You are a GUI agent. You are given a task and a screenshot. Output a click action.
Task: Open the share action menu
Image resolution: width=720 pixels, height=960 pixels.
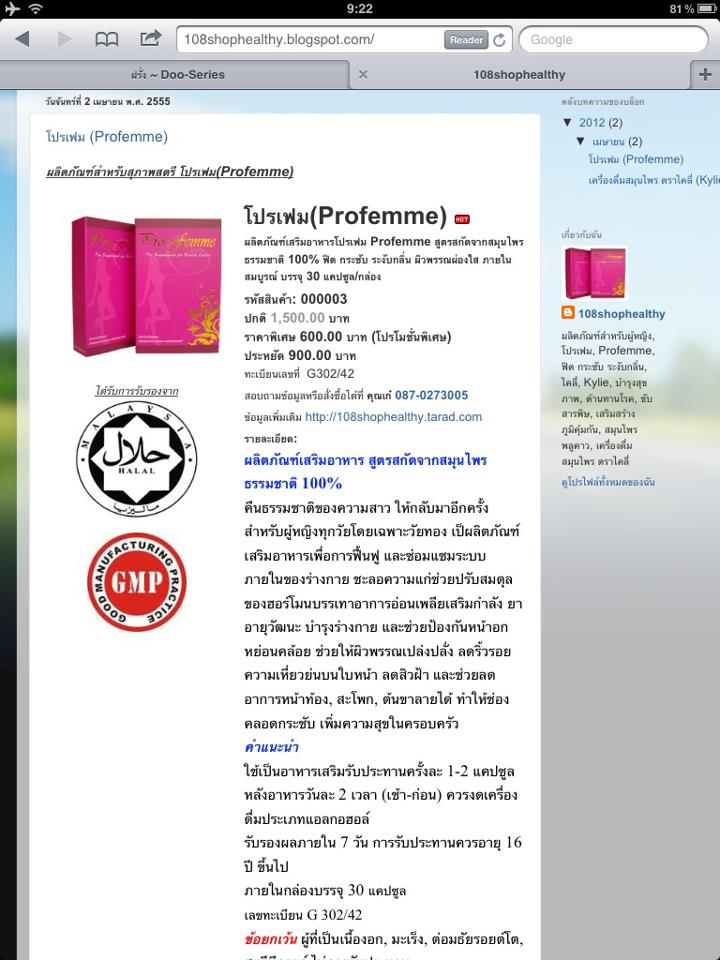[150, 39]
